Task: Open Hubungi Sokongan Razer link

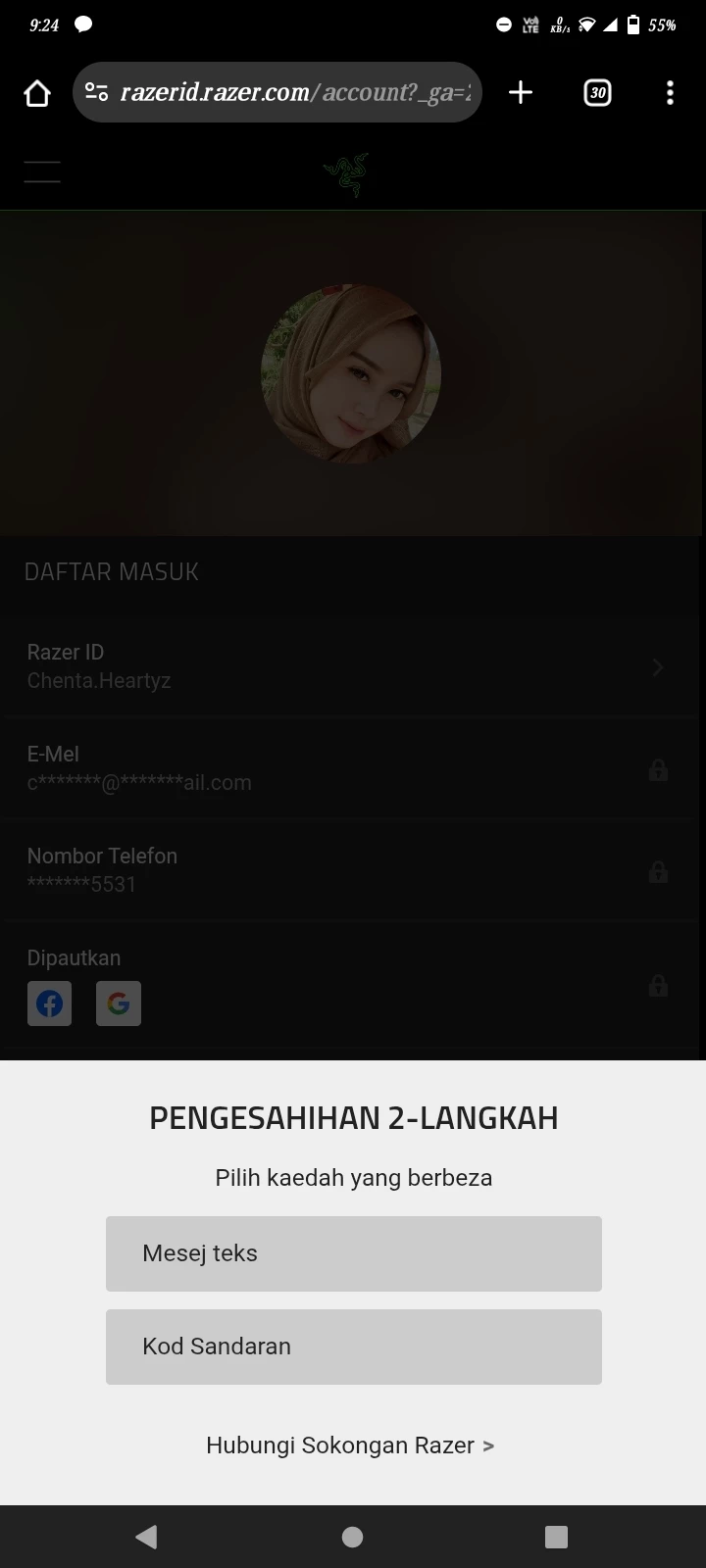Action: pos(349,1445)
